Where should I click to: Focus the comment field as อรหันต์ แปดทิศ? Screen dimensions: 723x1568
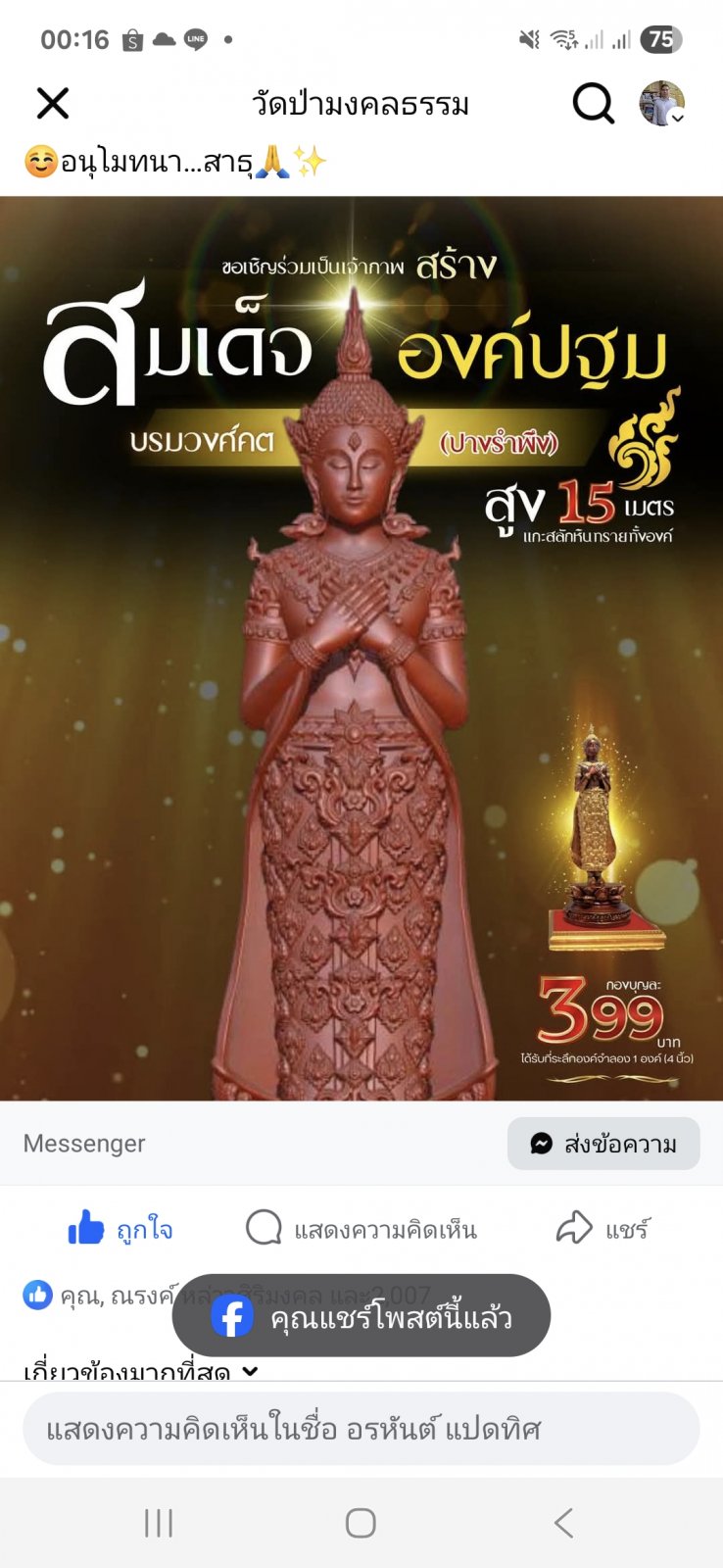click(x=361, y=1429)
